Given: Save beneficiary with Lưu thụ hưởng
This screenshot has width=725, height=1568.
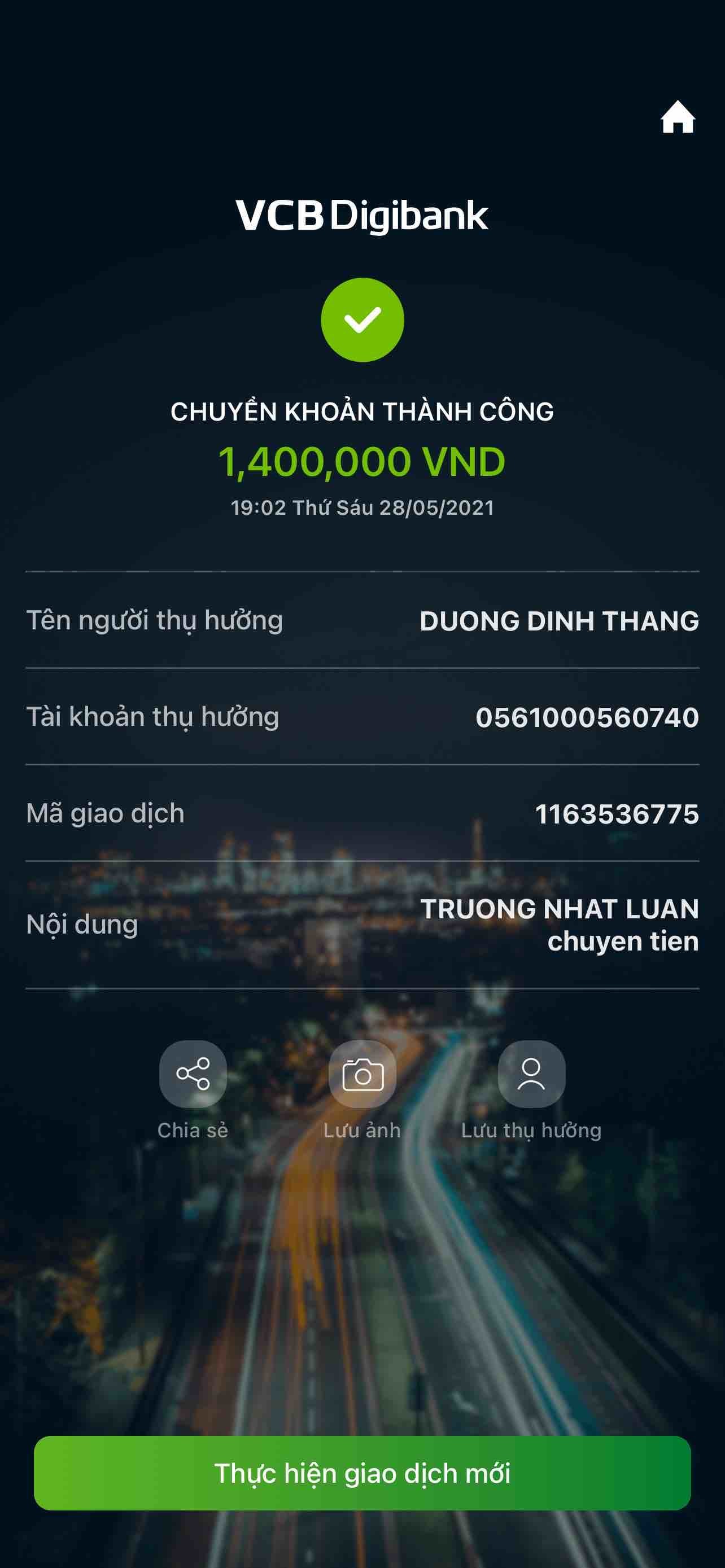Looking at the screenshot, I should click(531, 1074).
